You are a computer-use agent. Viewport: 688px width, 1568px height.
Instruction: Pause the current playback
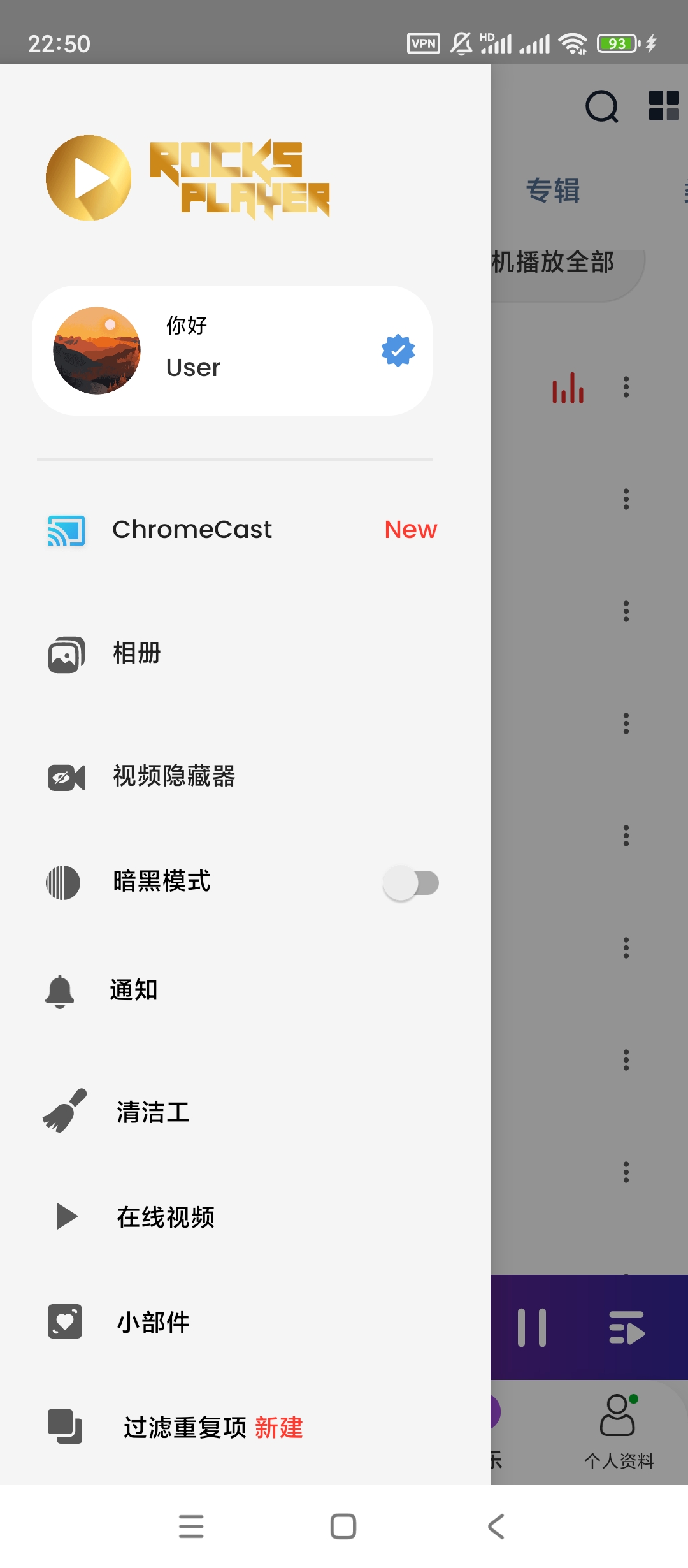(532, 1328)
